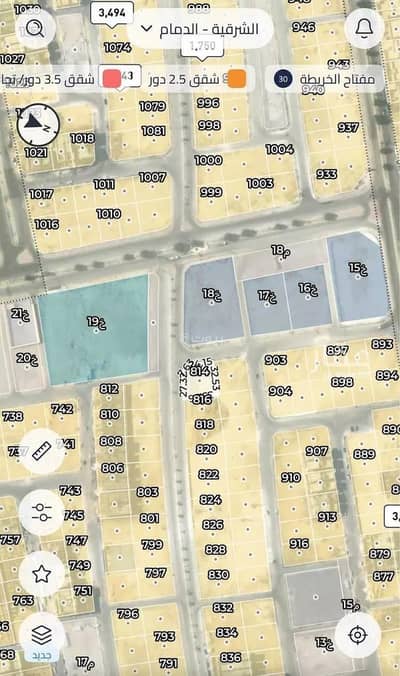Tap the compass to reset orientation

[x=38, y=124]
